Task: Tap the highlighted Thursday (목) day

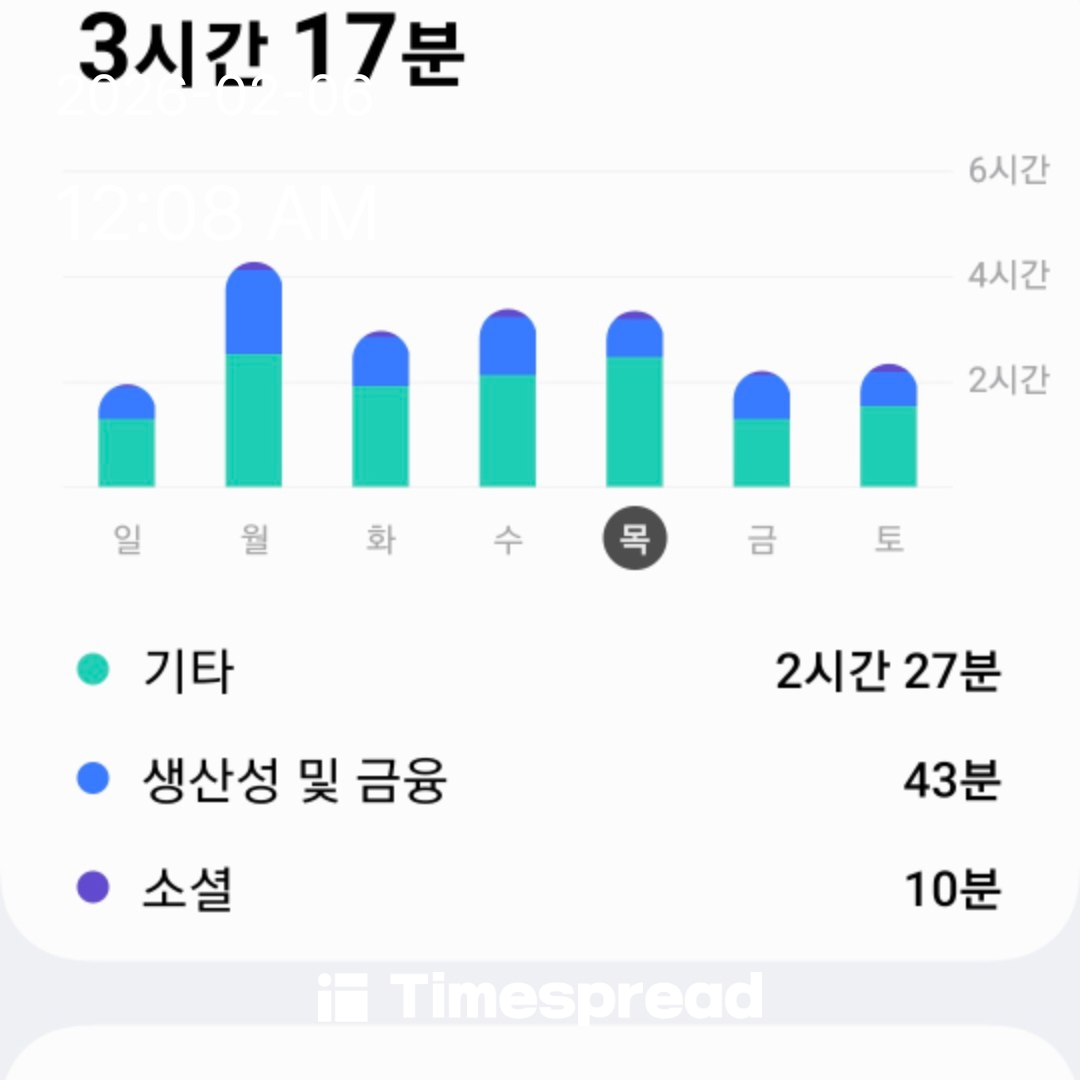Action: [635, 539]
